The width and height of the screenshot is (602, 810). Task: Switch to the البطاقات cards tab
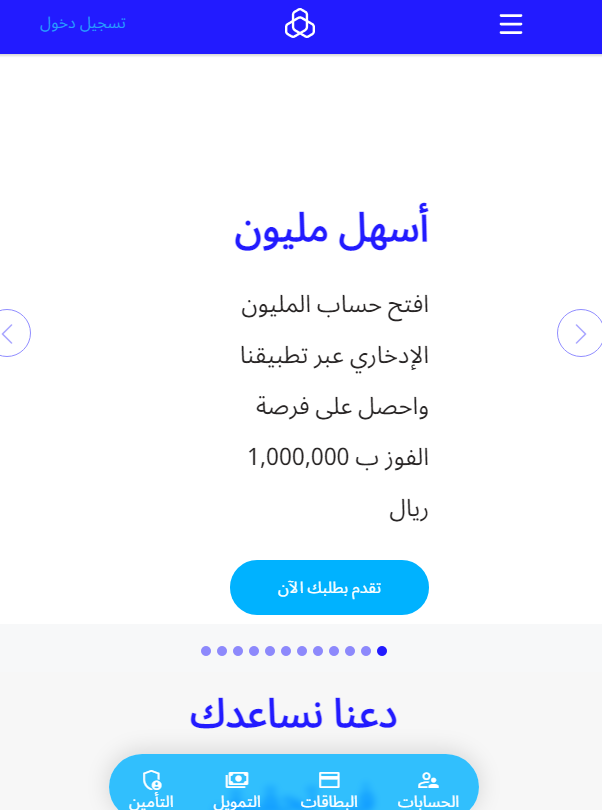click(329, 789)
